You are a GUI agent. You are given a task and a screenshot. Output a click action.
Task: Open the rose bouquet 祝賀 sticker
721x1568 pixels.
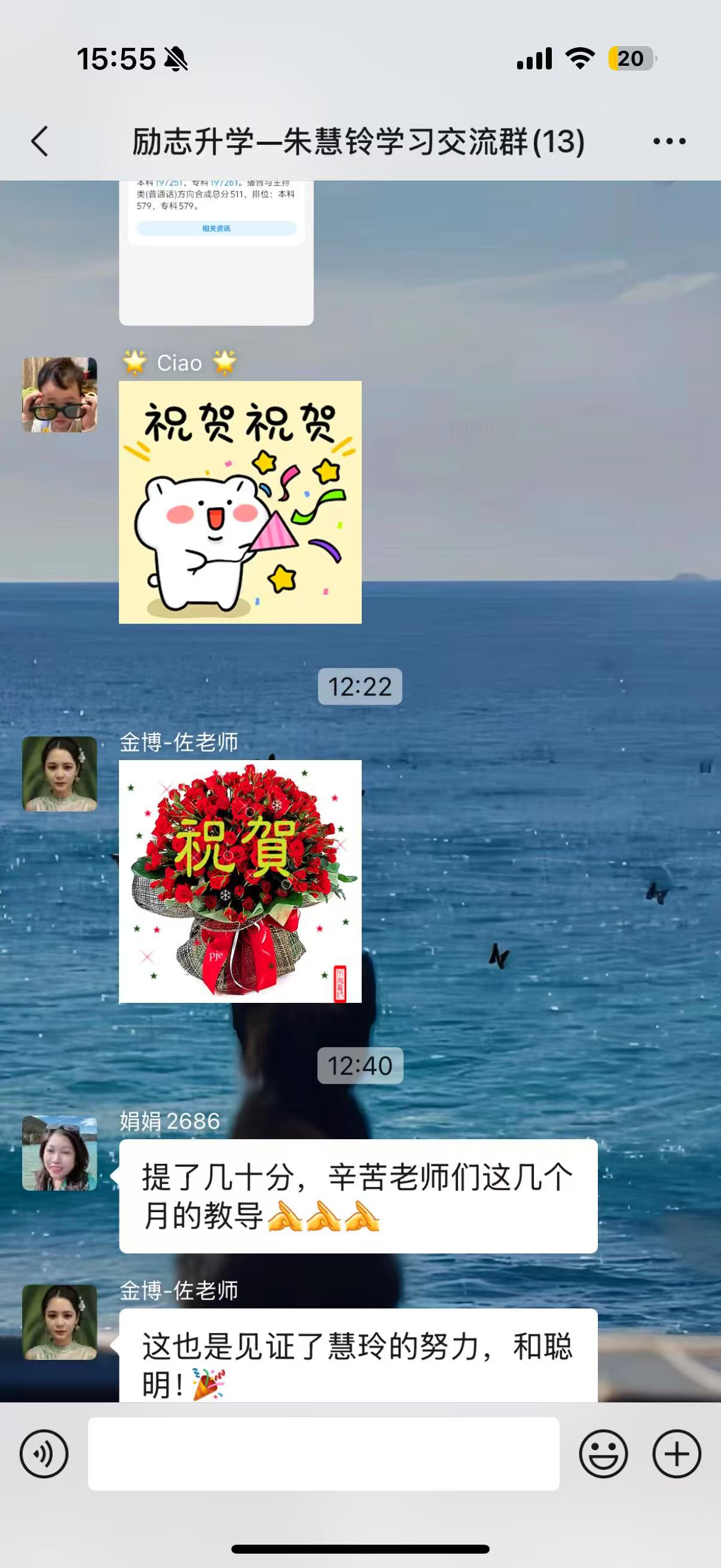tap(240, 881)
